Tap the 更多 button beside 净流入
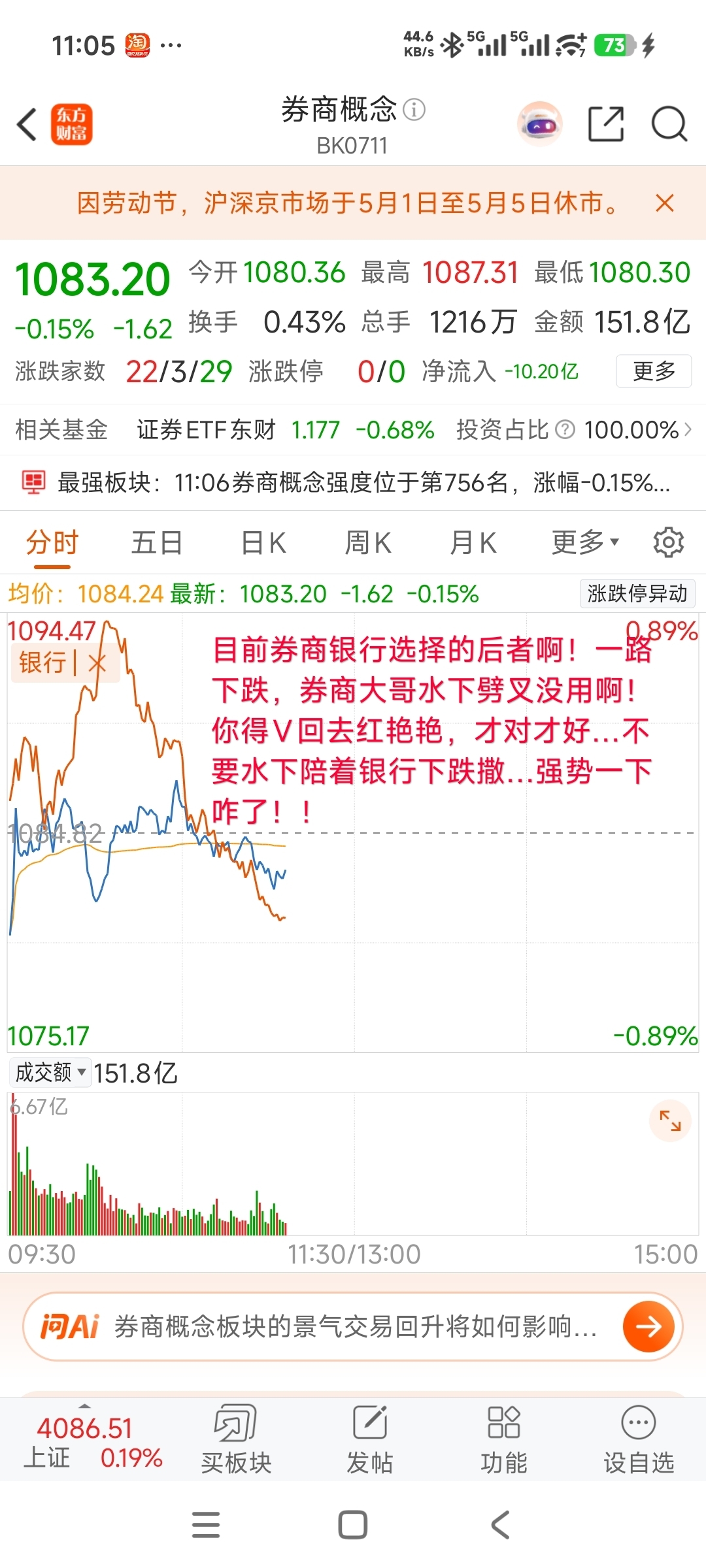Viewport: 706px width, 1568px height. tap(654, 371)
